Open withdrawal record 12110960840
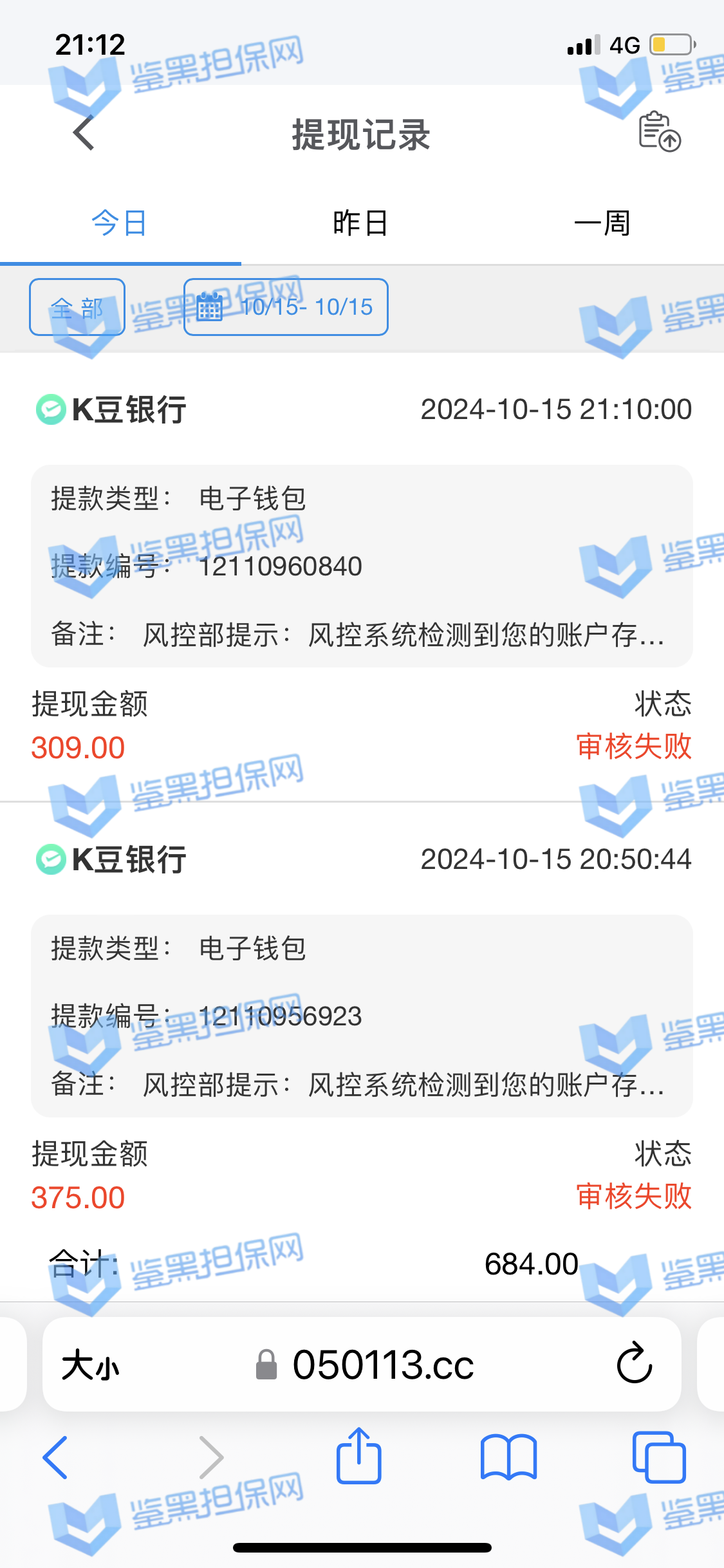This screenshot has height=1568, width=724. point(362,566)
